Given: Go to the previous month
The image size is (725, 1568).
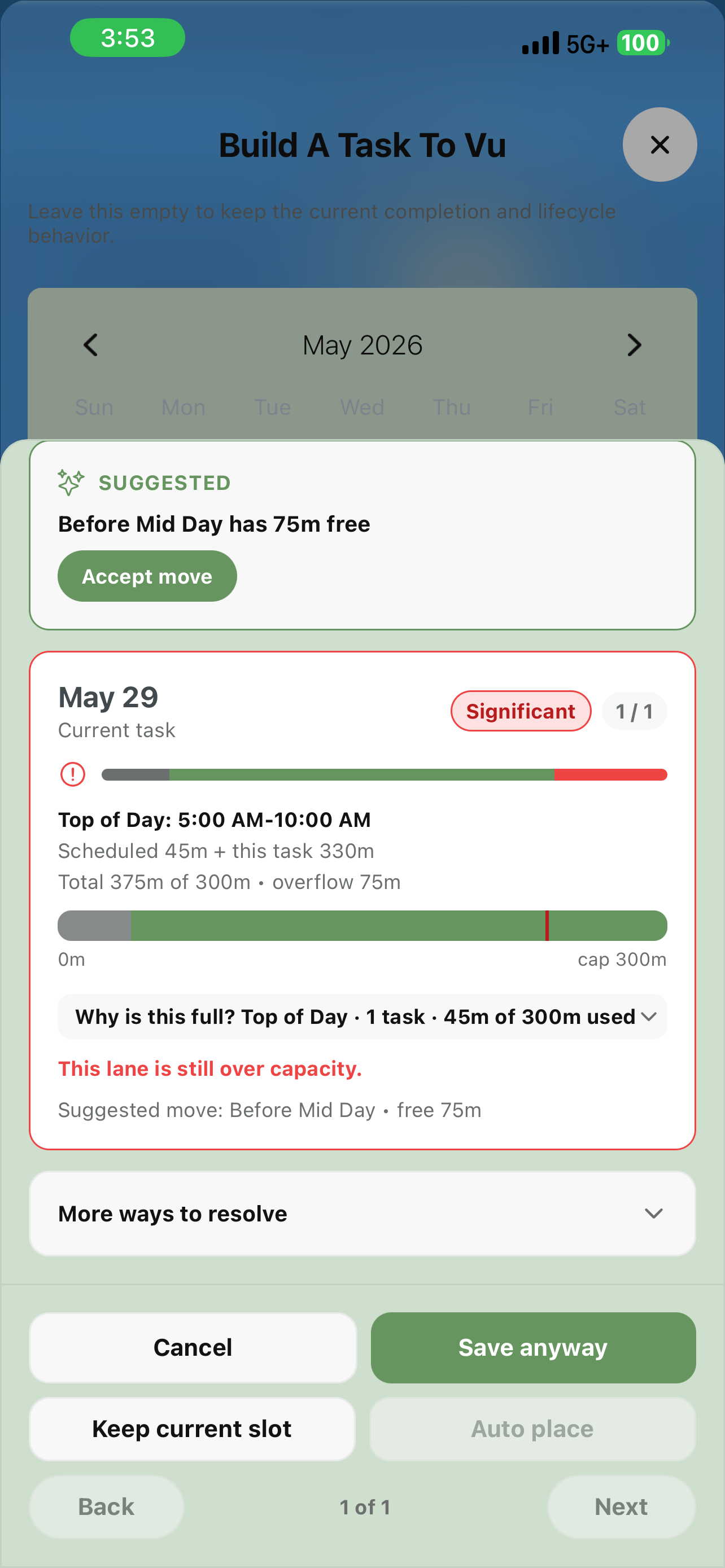Looking at the screenshot, I should (91, 345).
